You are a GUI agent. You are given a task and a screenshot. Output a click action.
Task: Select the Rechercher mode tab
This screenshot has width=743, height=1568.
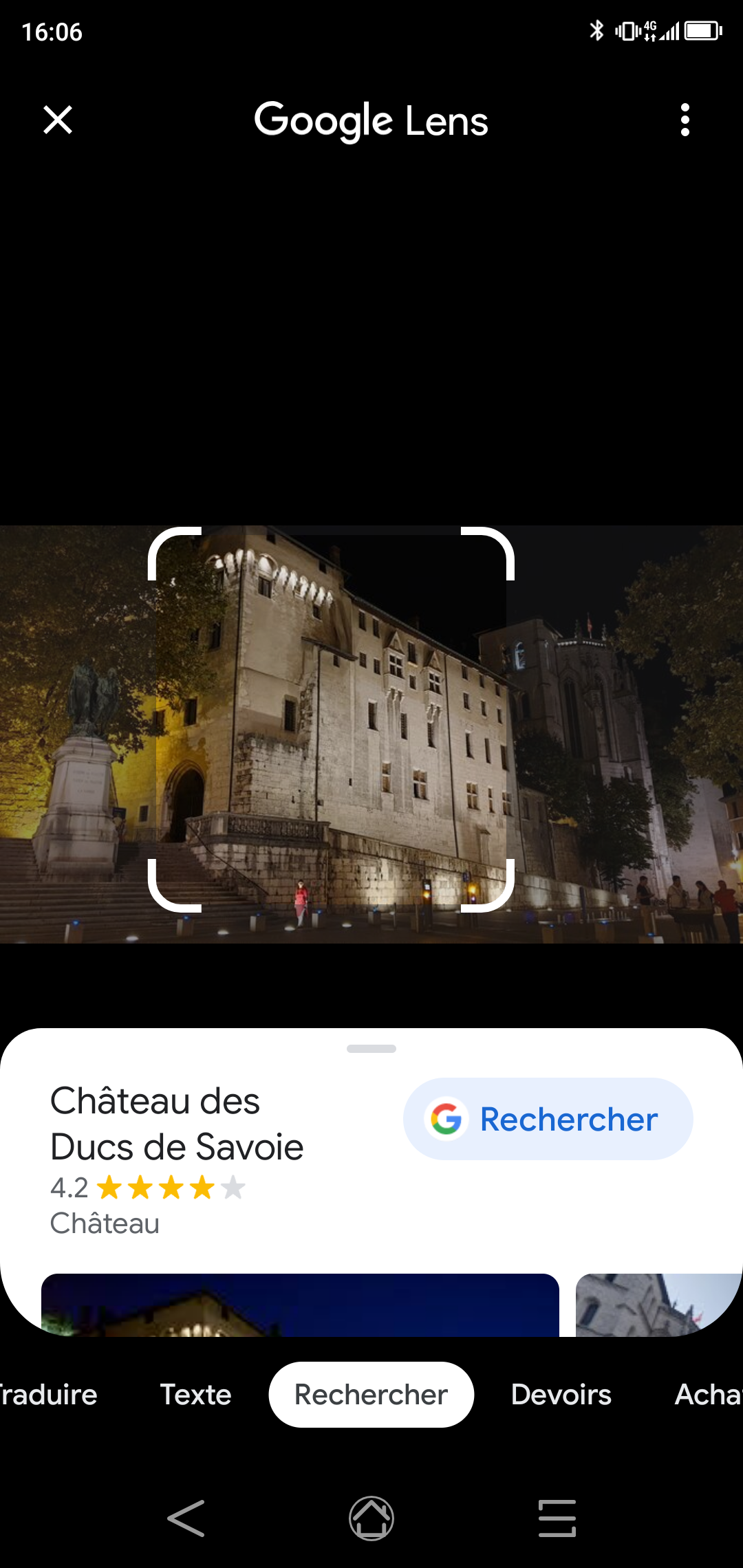tap(371, 1395)
